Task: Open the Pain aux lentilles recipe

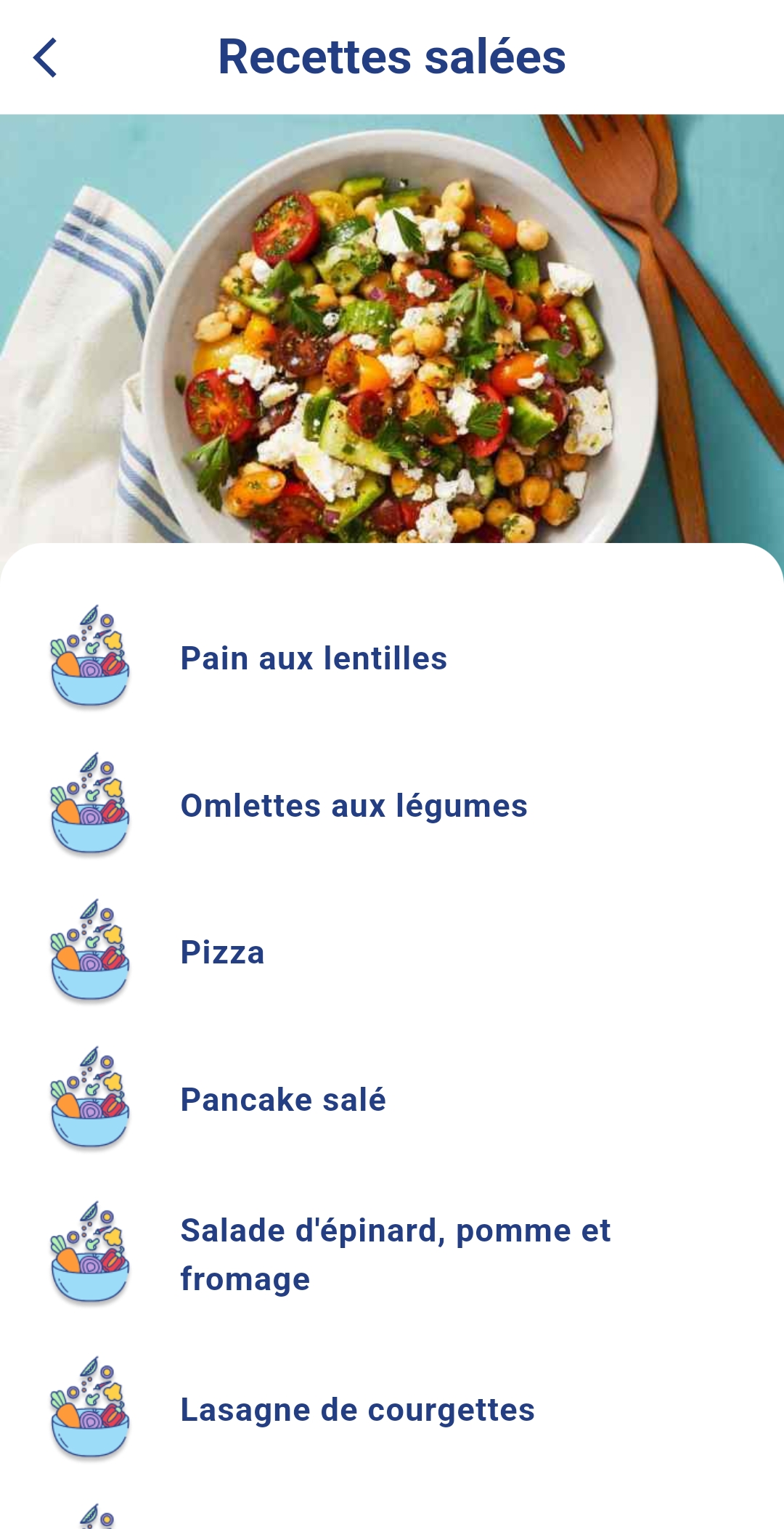Action: tap(313, 659)
